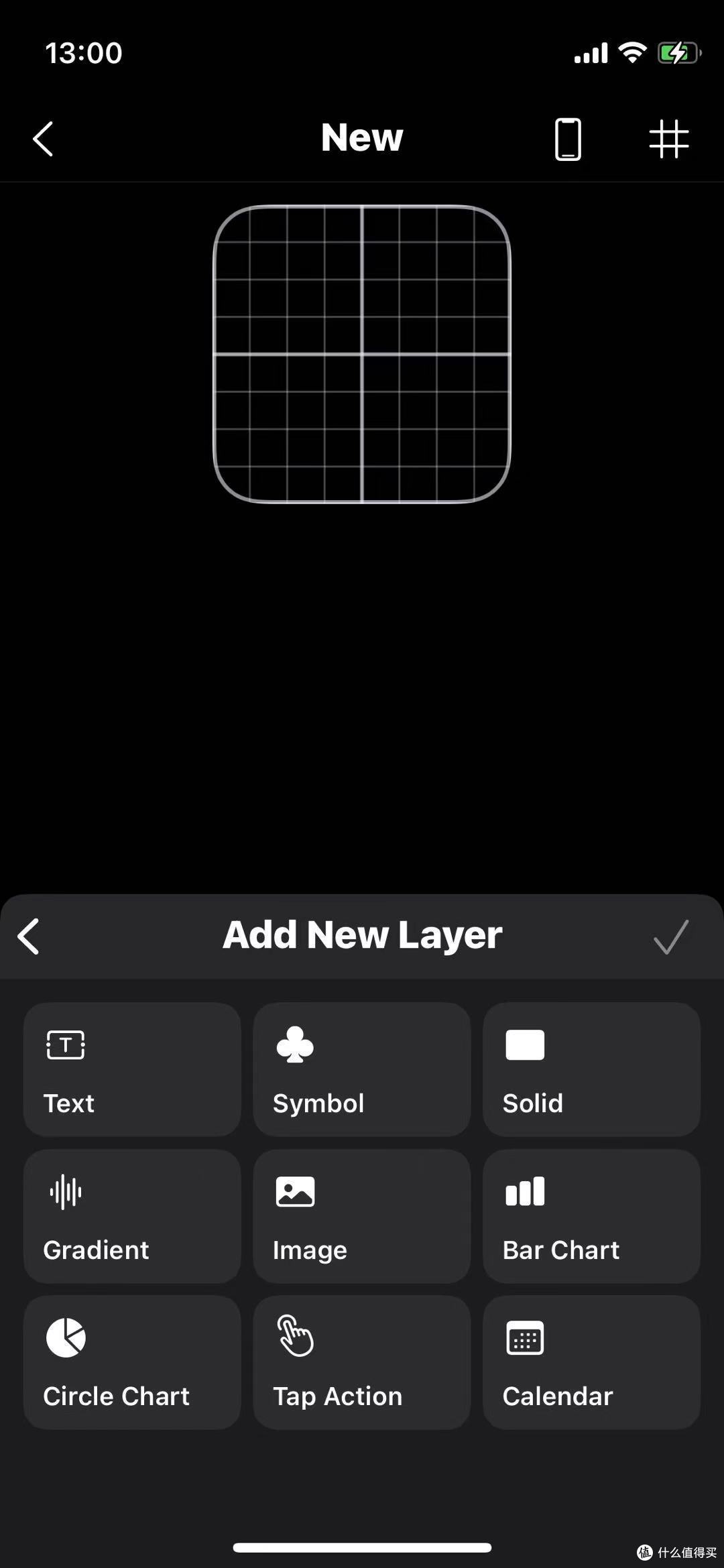Confirm with the checkmark icon
Image resolution: width=724 pixels, height=1568 pixels.
[x=671, y=936]
